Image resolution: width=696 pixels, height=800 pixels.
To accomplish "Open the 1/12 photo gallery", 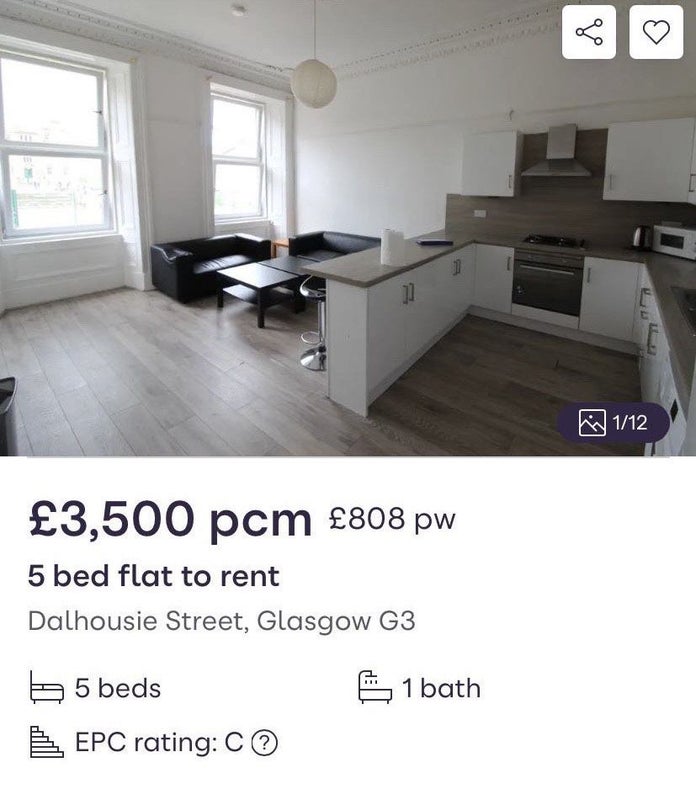I will [x=614, y=423].
